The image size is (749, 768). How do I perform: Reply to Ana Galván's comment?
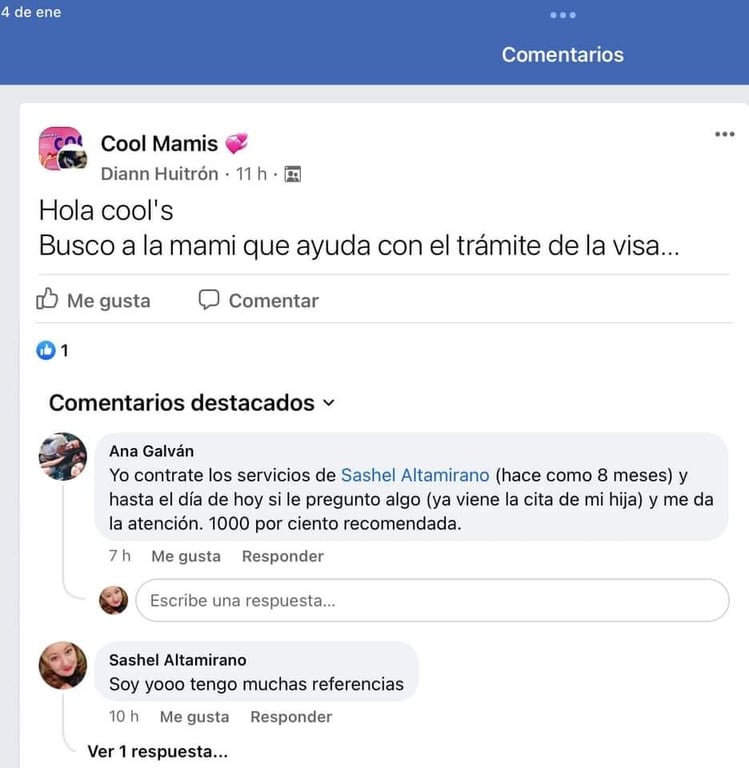283,556
